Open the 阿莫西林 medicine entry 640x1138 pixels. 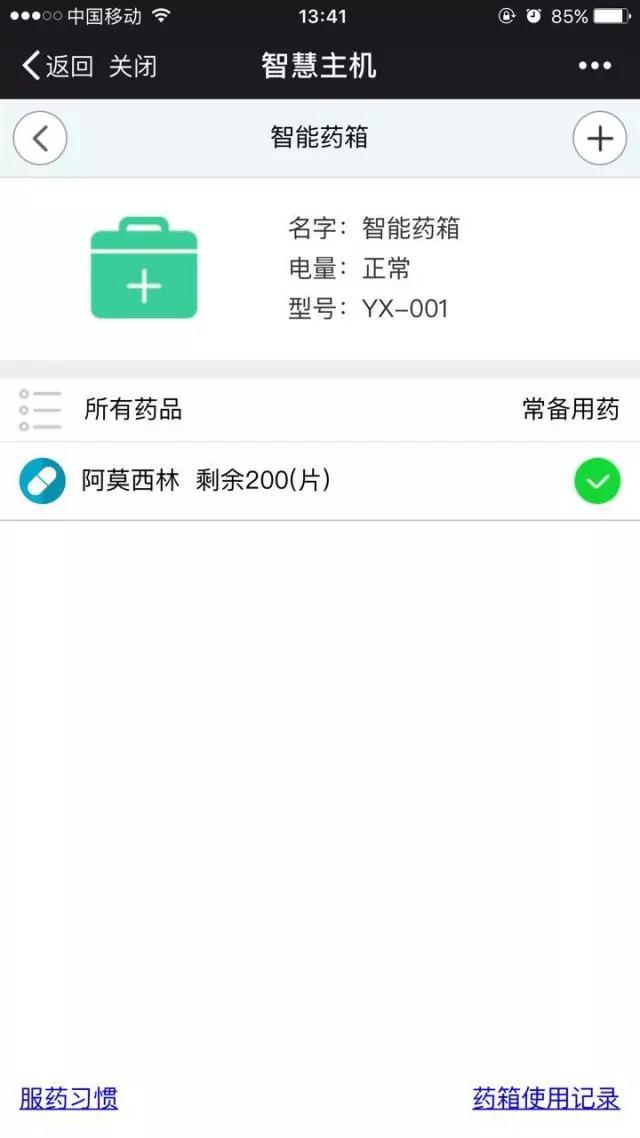(320, 481)
